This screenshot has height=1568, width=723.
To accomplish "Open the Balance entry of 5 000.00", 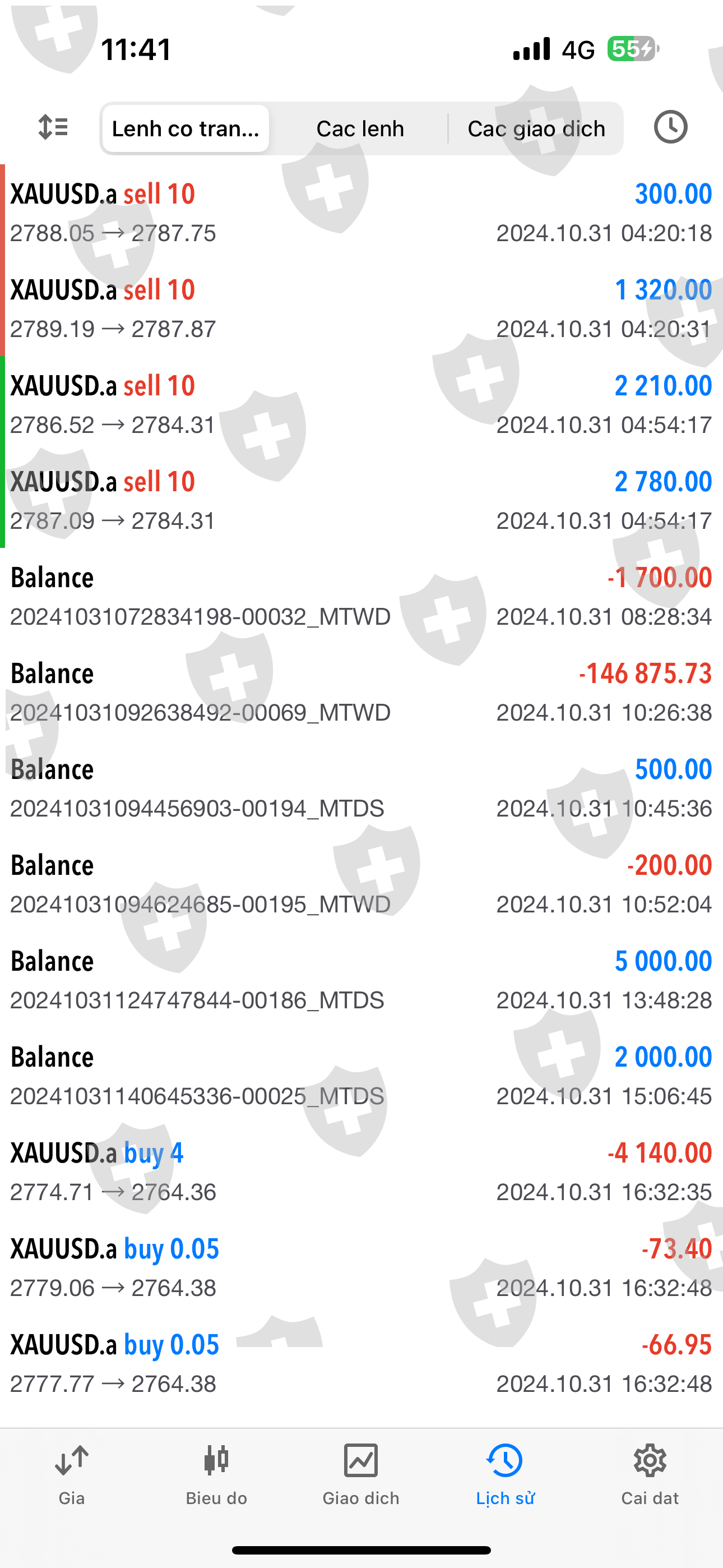I will [361, 980].
